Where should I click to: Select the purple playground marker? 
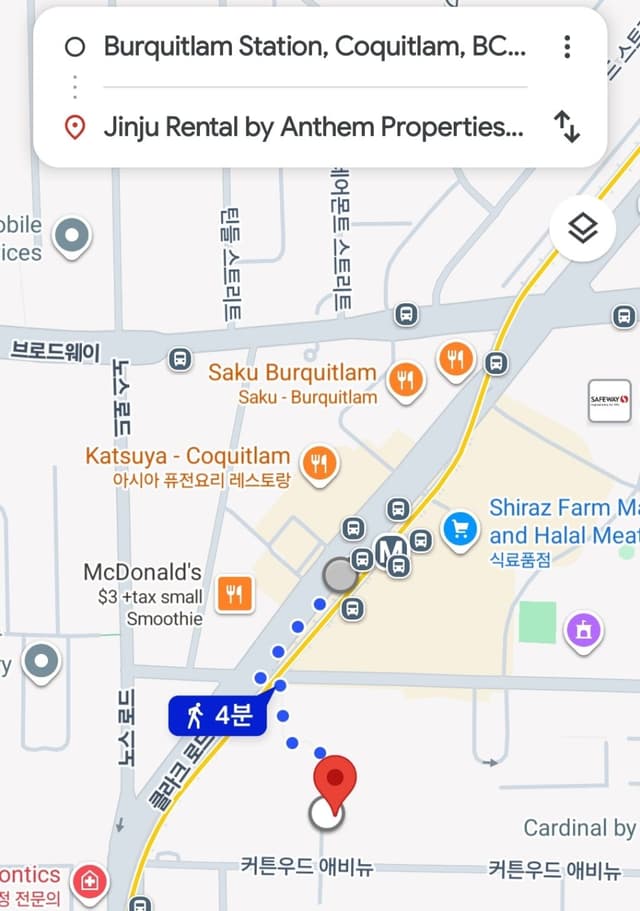pos(585,629)
